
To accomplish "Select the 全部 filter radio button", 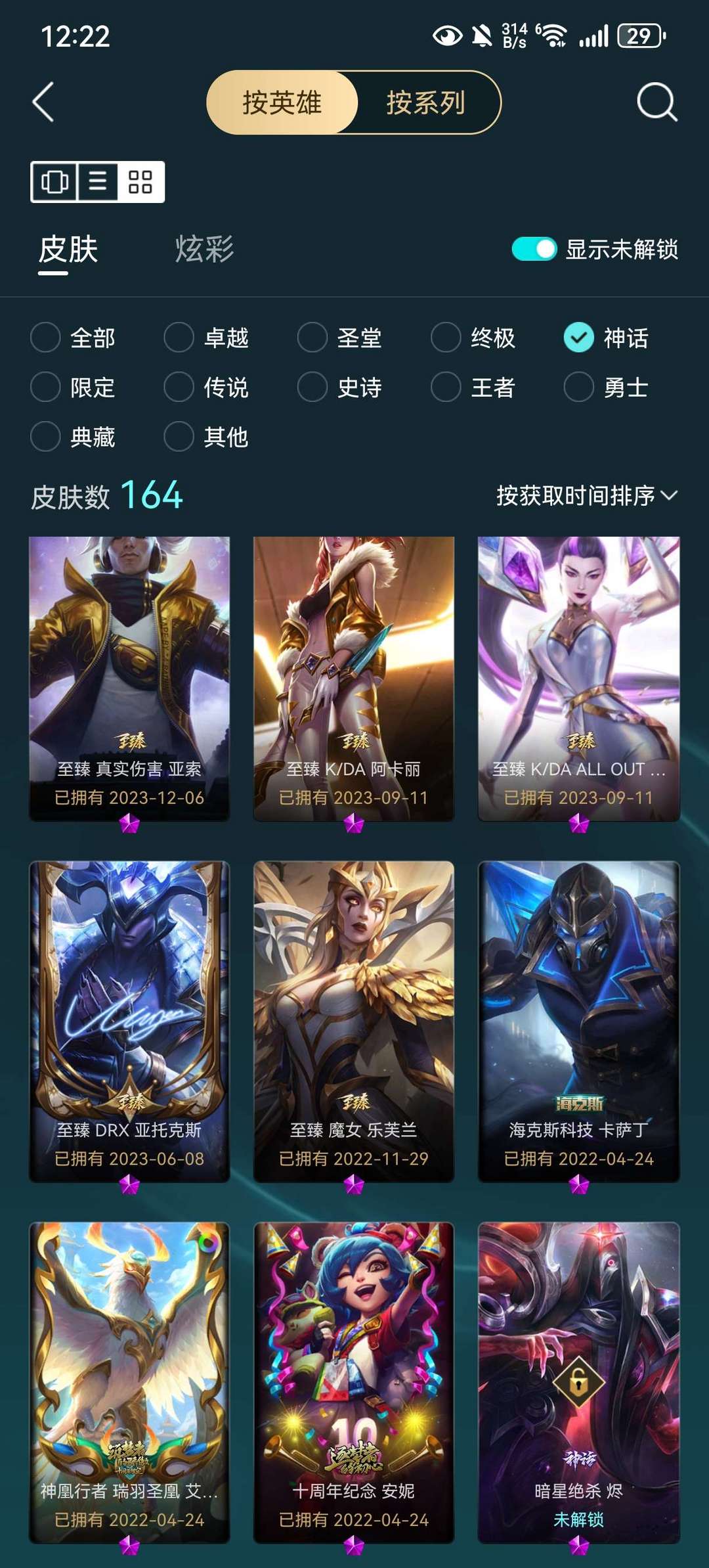I will tap(44, 339).
